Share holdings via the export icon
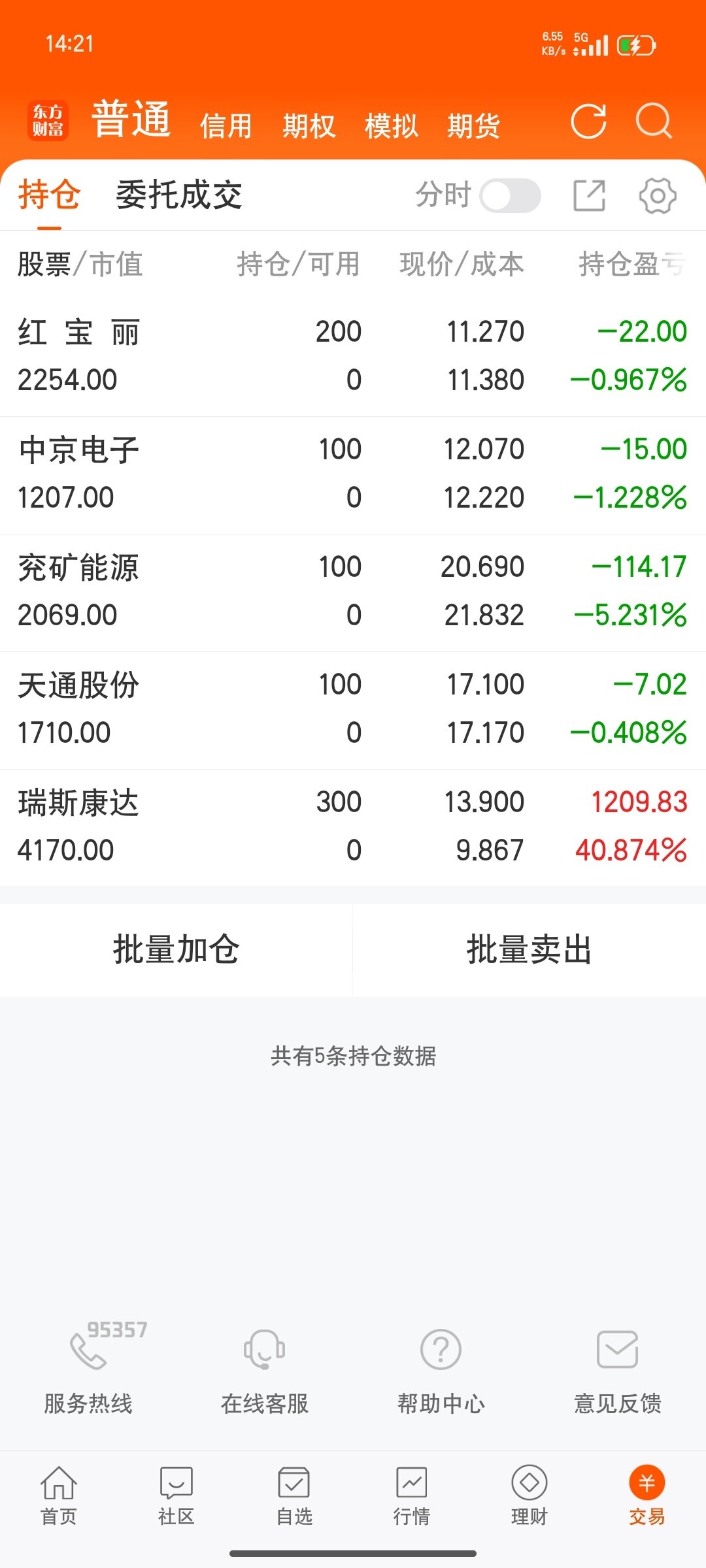Viewport: 706px width, 1568px height. pos(589,195)
